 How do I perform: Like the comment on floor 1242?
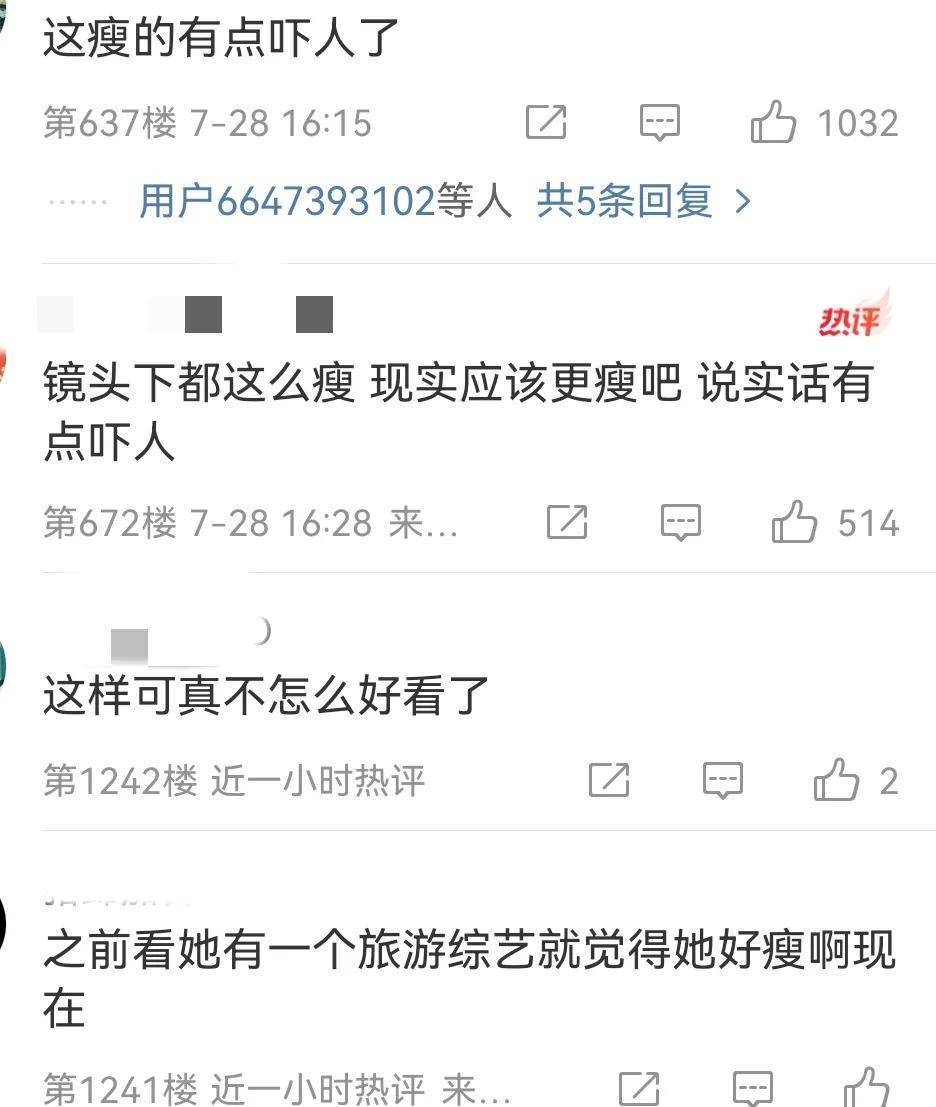(x=836, y=781)
